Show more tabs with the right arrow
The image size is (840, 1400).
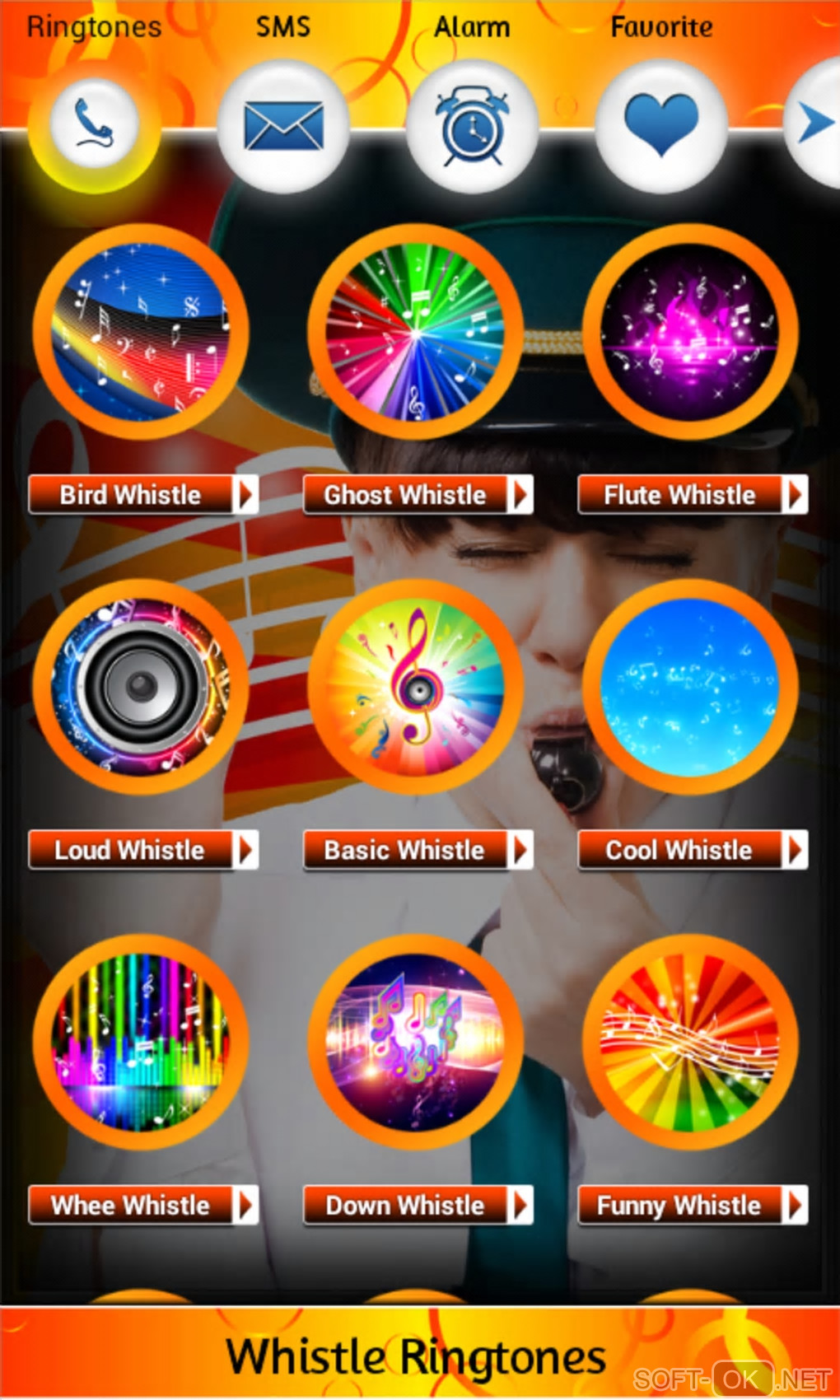point(815,124)
